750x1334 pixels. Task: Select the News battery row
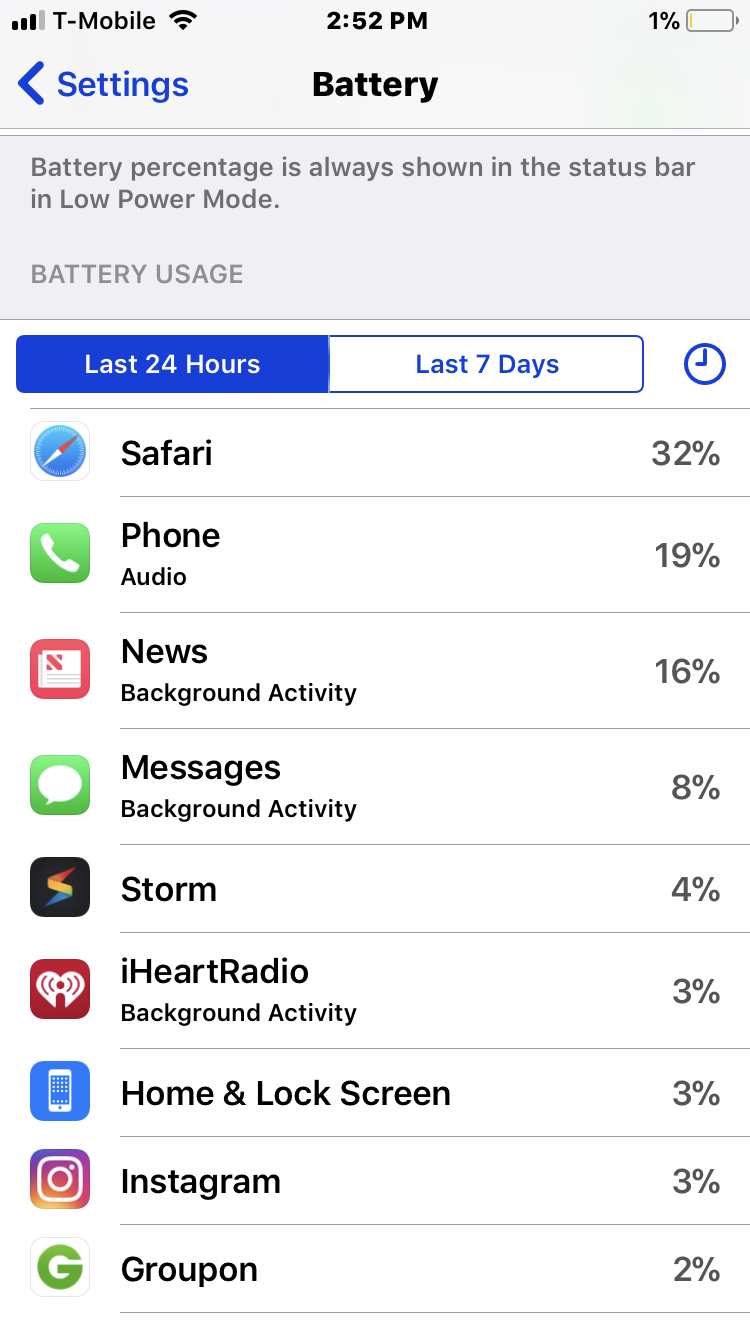pos(375,671)
